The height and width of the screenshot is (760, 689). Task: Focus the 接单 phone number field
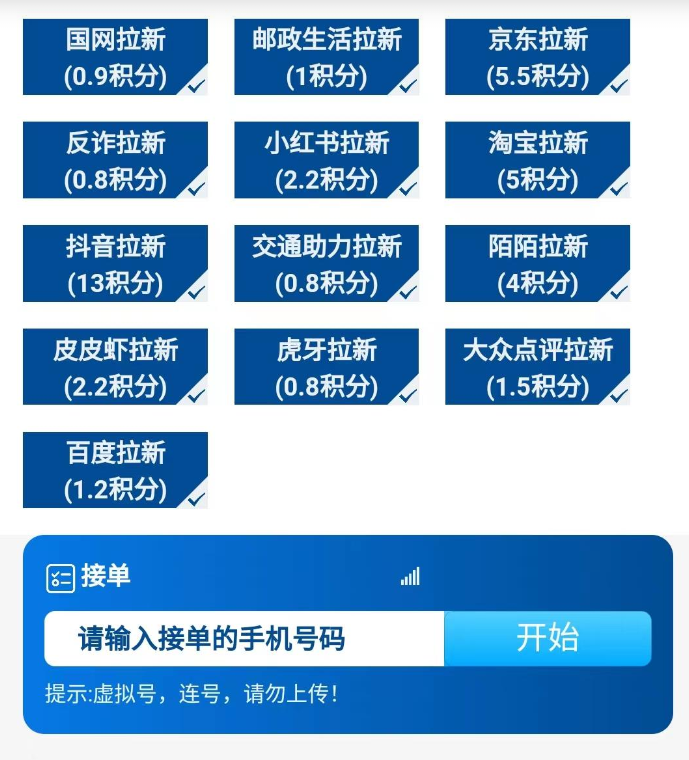click(x=244, y=639)
